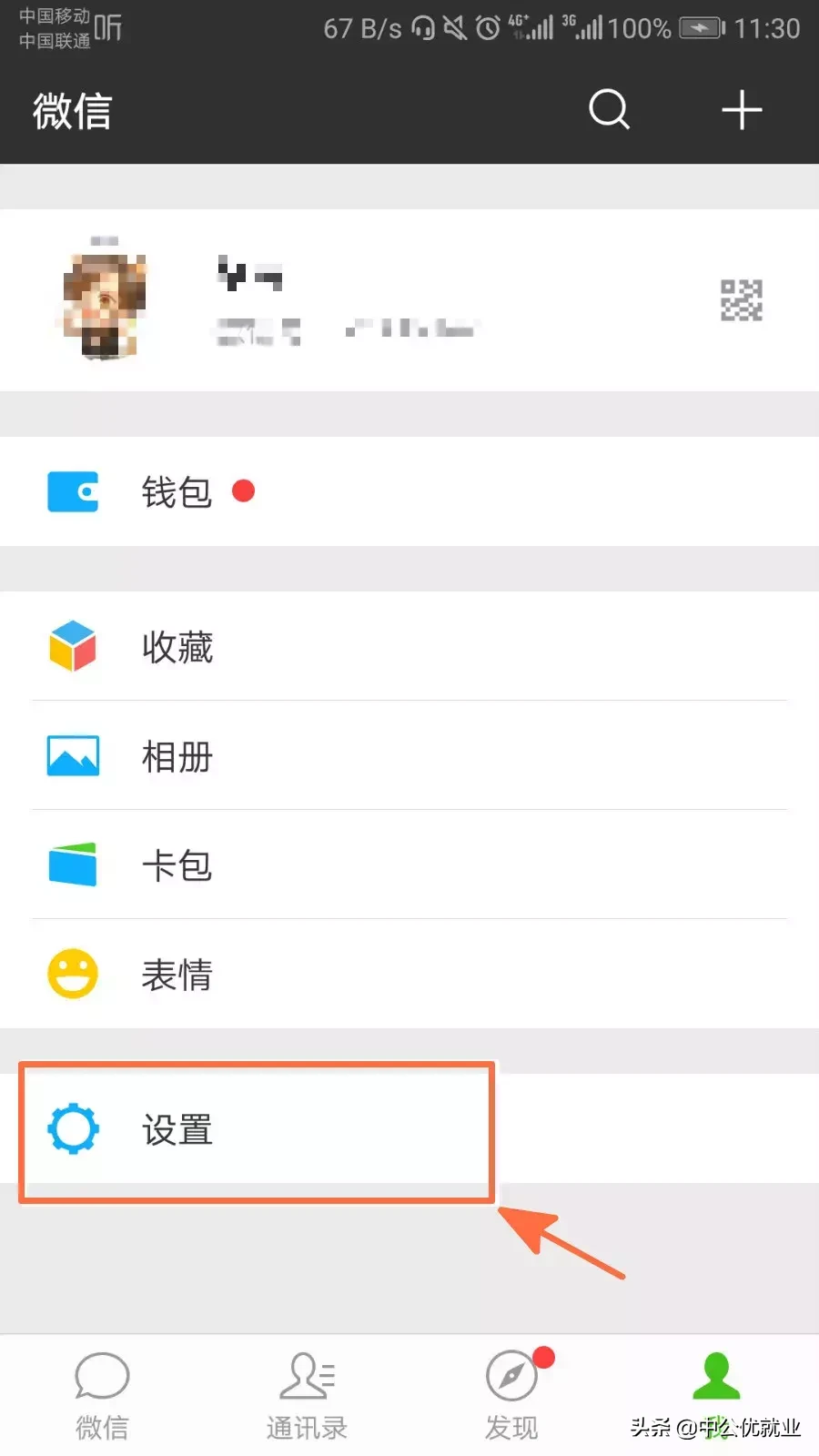Tap the battery indicator in status bar
This screenshot has width=819, height=1456.
click(699, 28)
